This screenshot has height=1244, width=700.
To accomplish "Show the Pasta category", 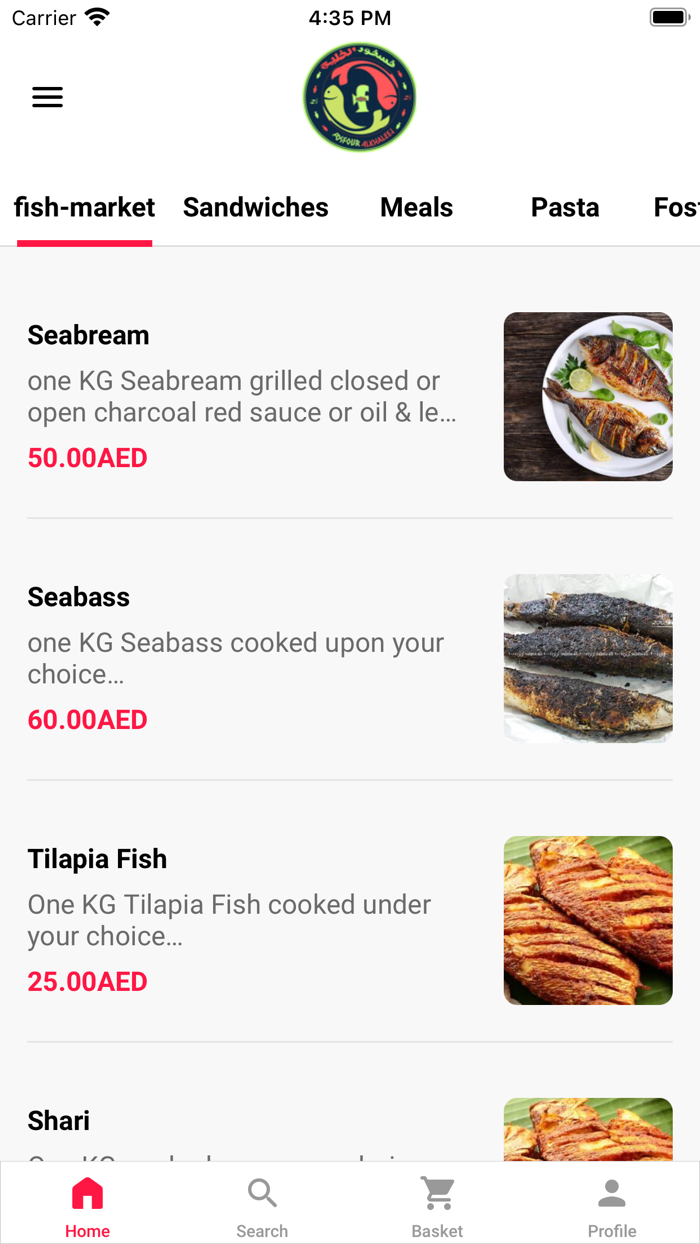I will 565,208.
